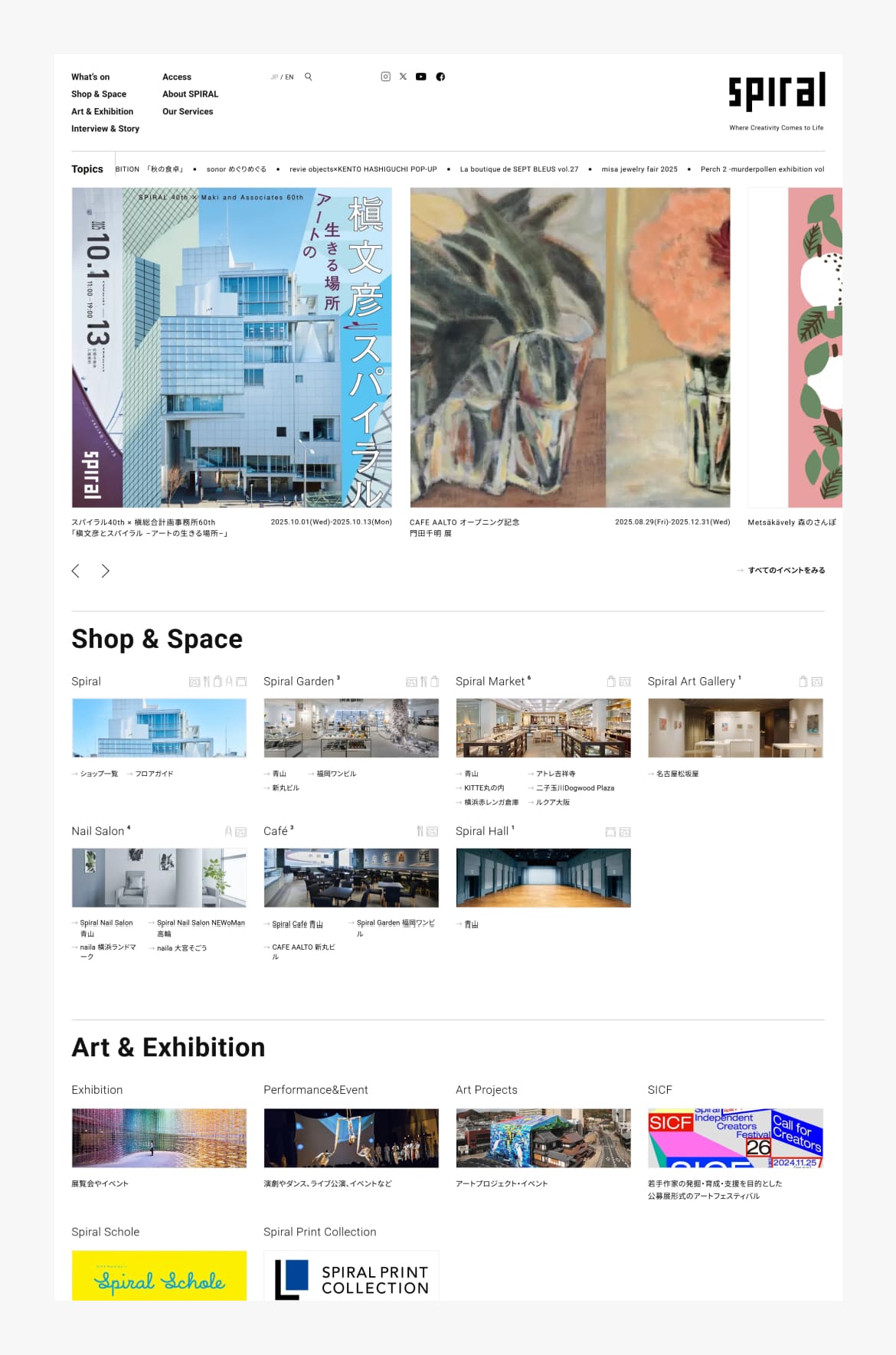
Task: Open Spiral Garden shop image
Action: tap(351, 728)
